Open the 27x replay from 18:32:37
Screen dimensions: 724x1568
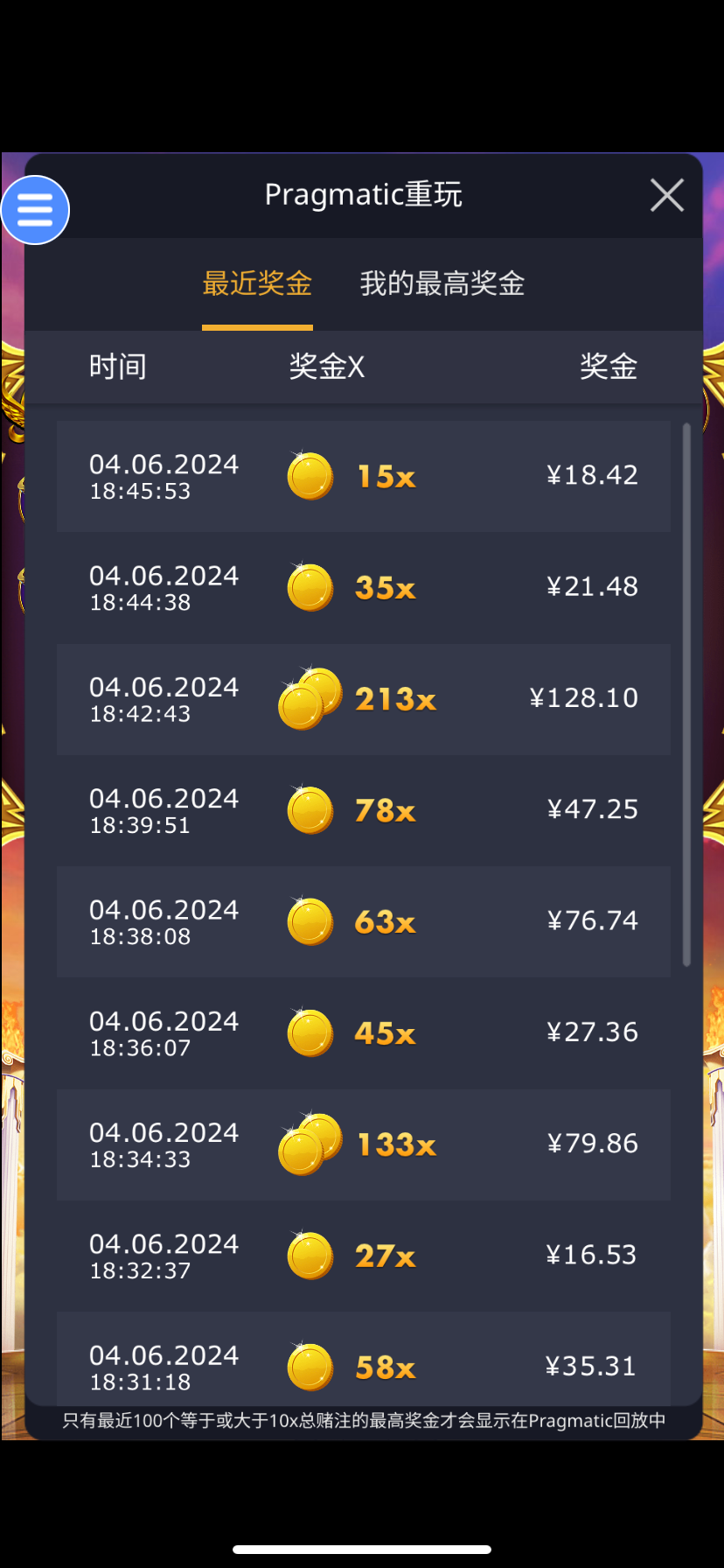[x=363, y=1255]
